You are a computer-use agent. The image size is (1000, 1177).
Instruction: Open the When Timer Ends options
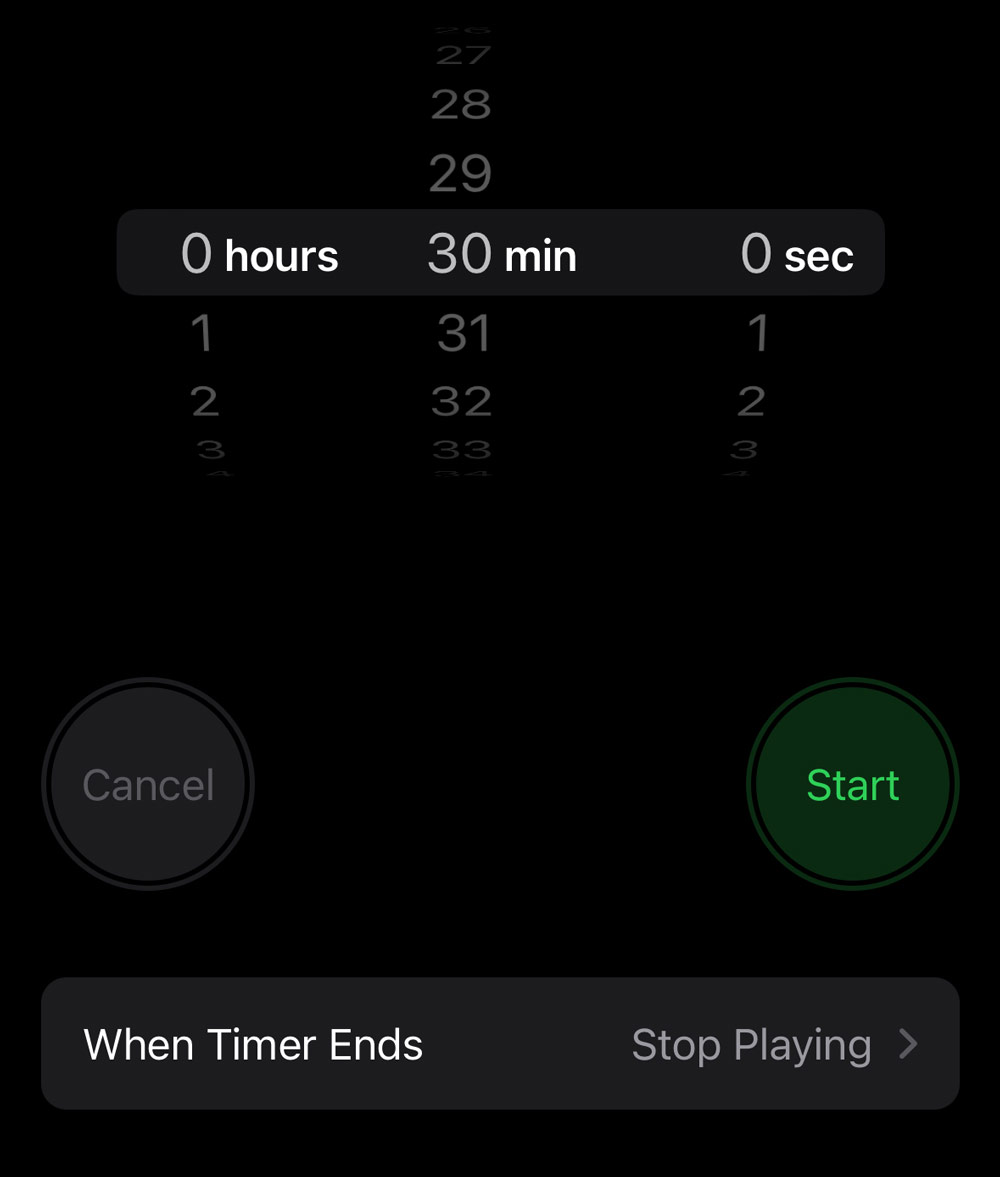500,1043
